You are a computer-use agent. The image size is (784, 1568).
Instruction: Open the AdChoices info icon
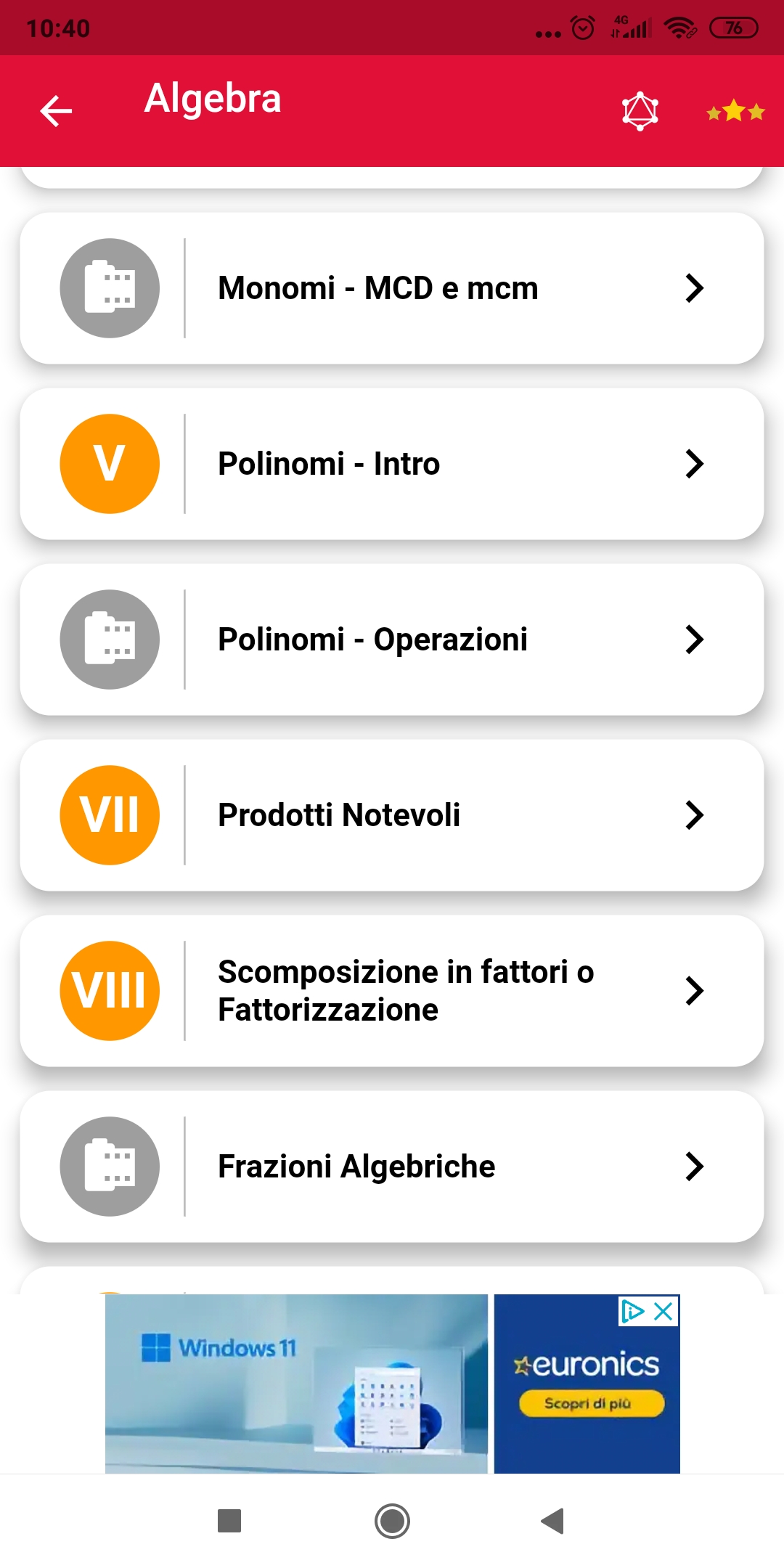632,1311
